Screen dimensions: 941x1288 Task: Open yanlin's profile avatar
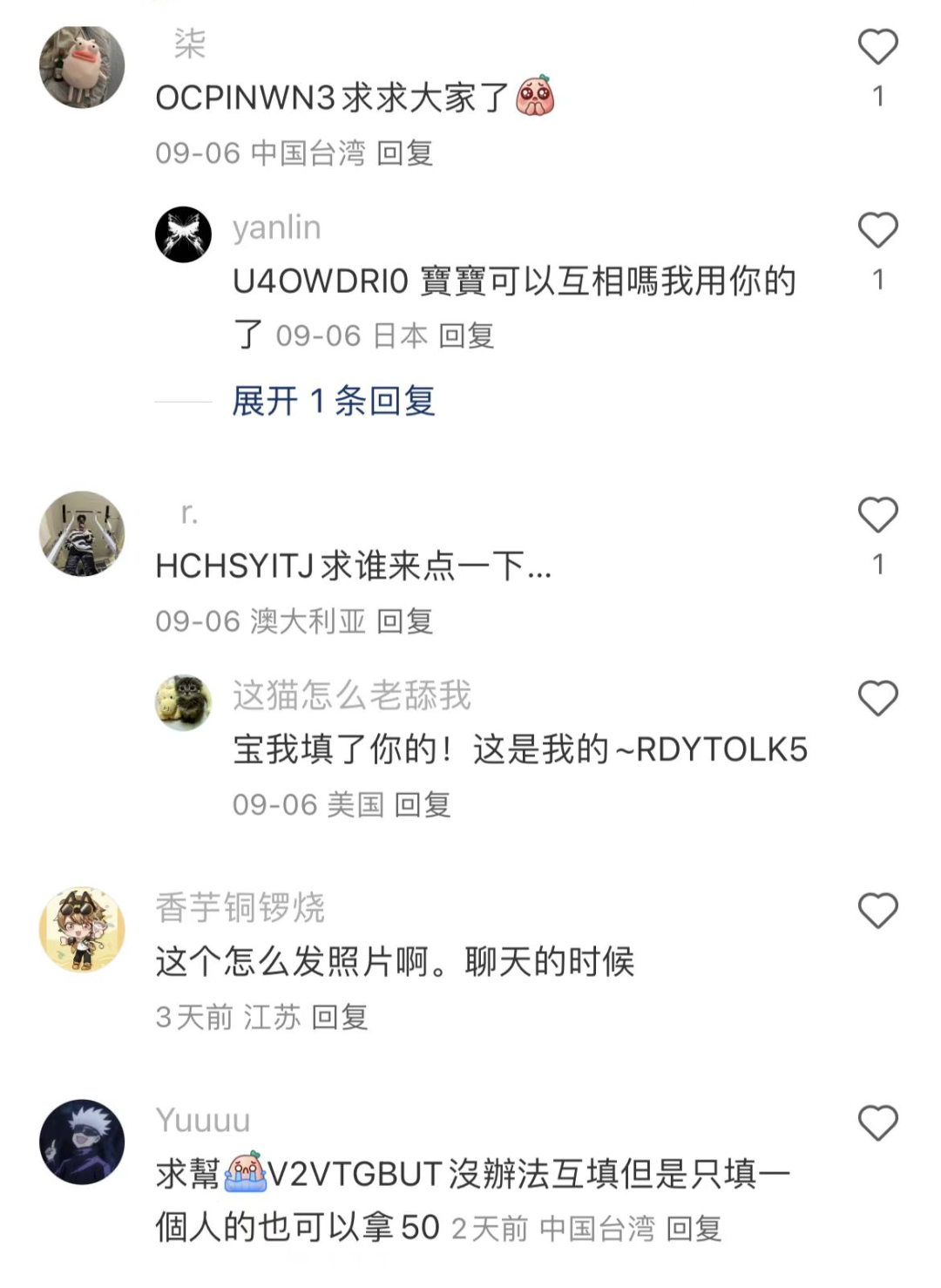pos(183,234)
